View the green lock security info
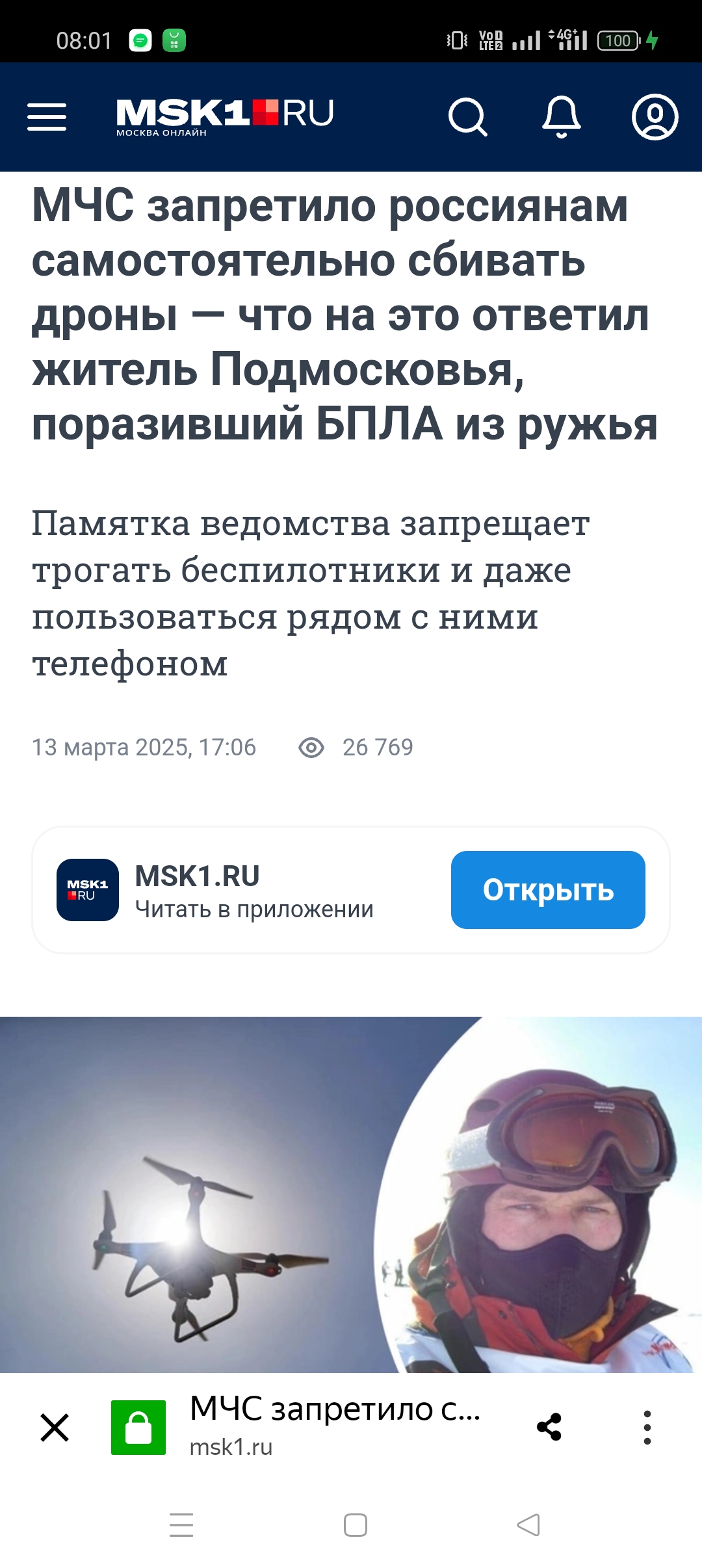 138,1428
